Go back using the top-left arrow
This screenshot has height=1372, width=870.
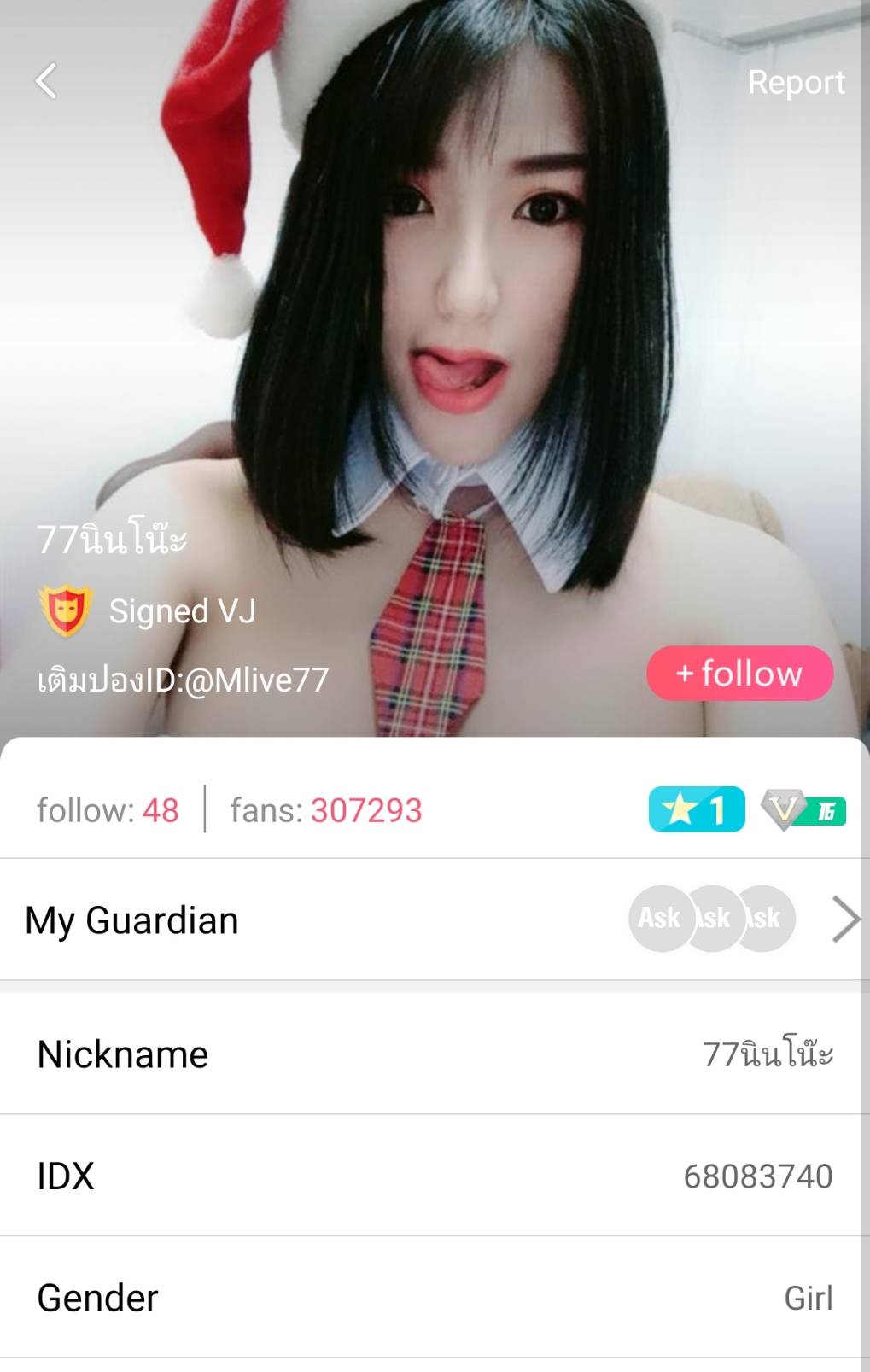[x=46, y=82]
